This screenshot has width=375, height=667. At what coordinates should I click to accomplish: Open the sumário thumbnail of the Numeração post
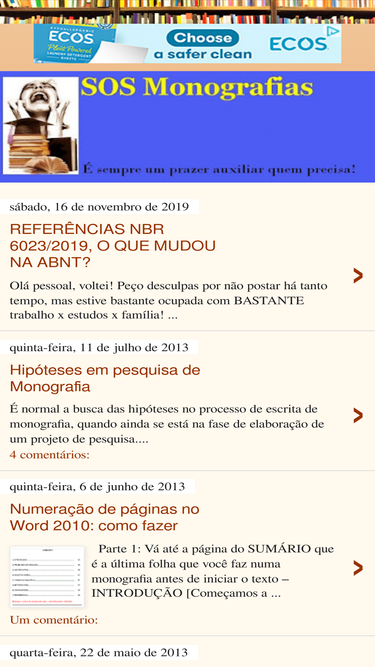coord(47,577)
